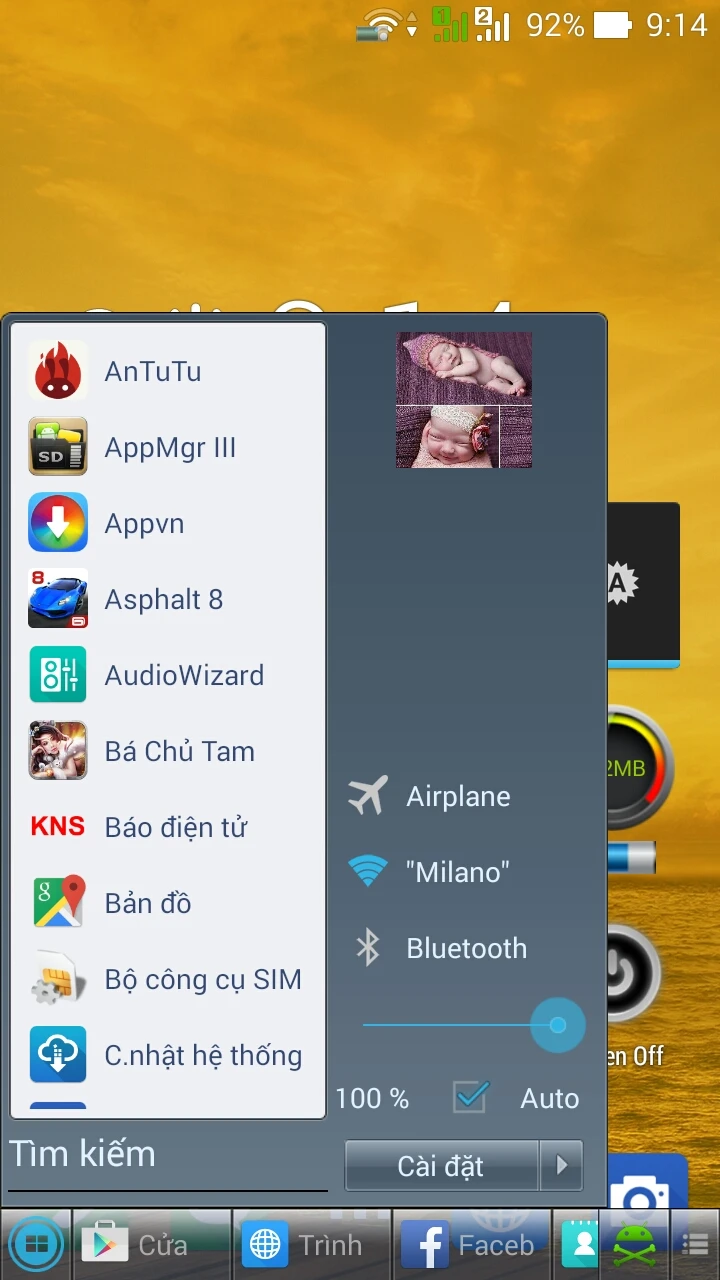Expand the arrow next to Cài đặt
This screenshot has width=720, height=1280.
tap(561, 1166)
